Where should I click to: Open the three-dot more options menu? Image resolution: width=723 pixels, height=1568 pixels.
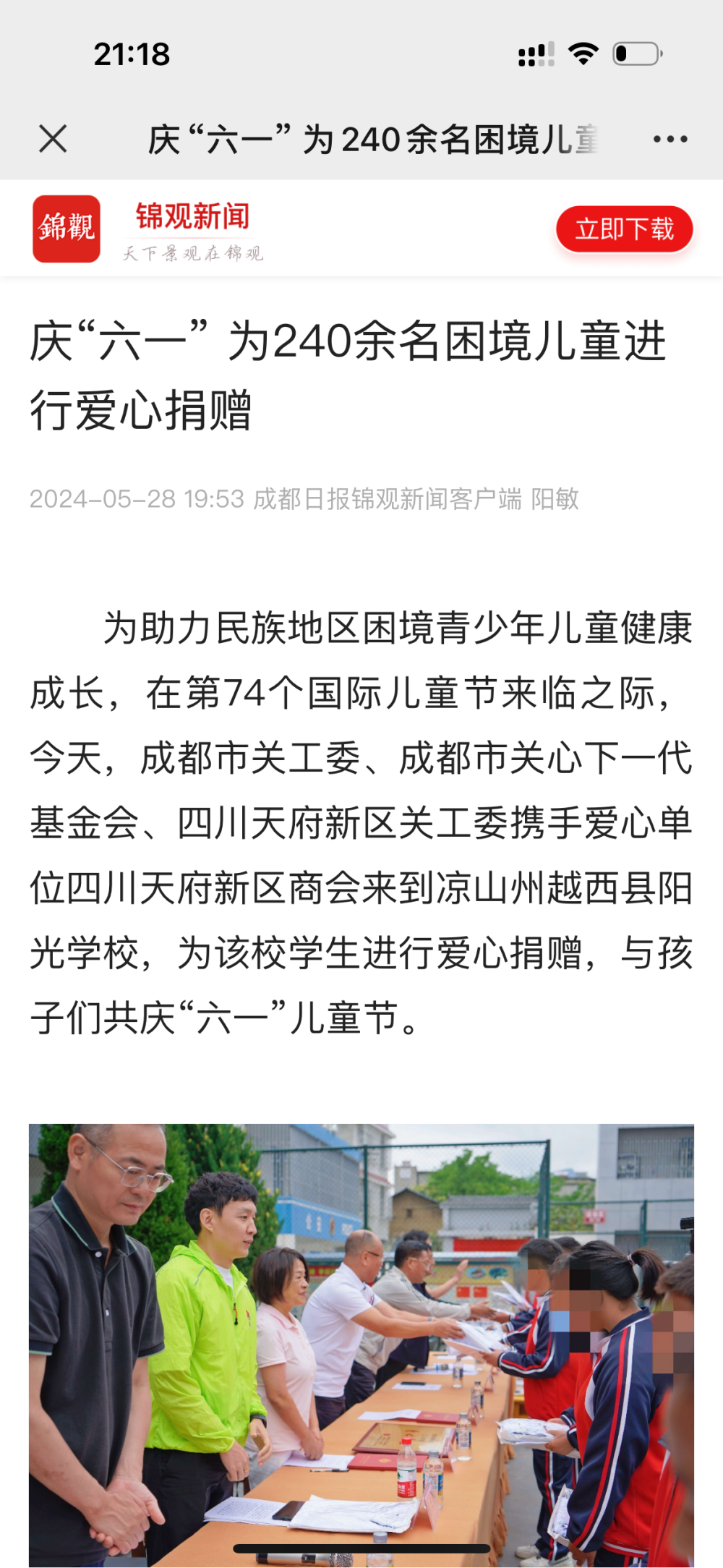point(669,139)
